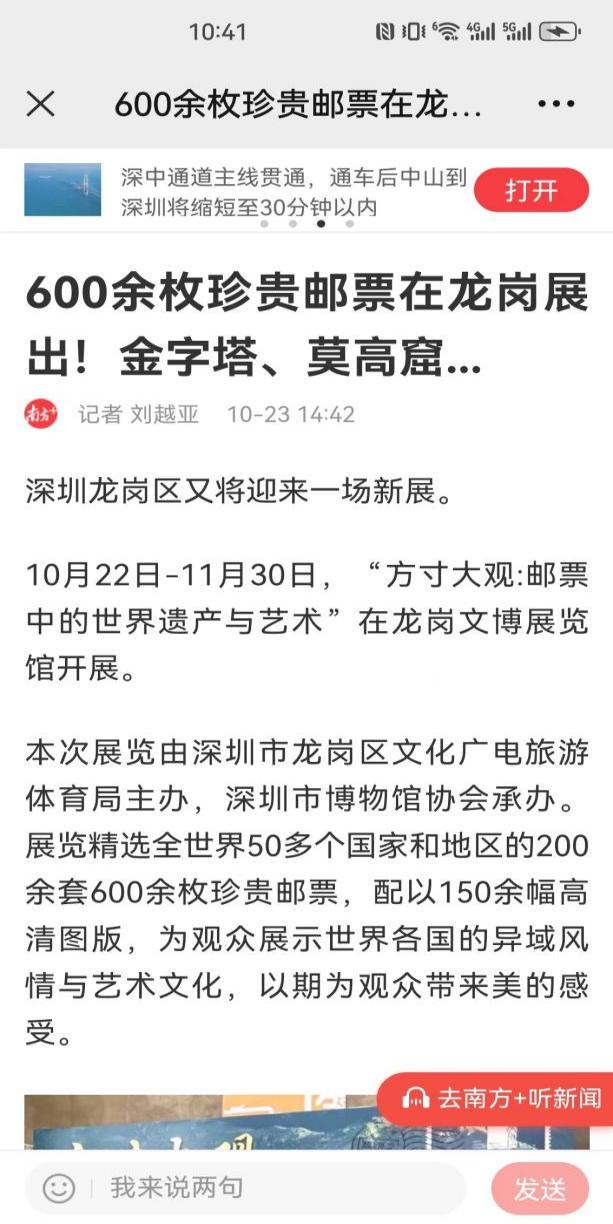Tap the 发送 send button
This screenshot has height=1224, width=613.
click(x=540, y=1188)
